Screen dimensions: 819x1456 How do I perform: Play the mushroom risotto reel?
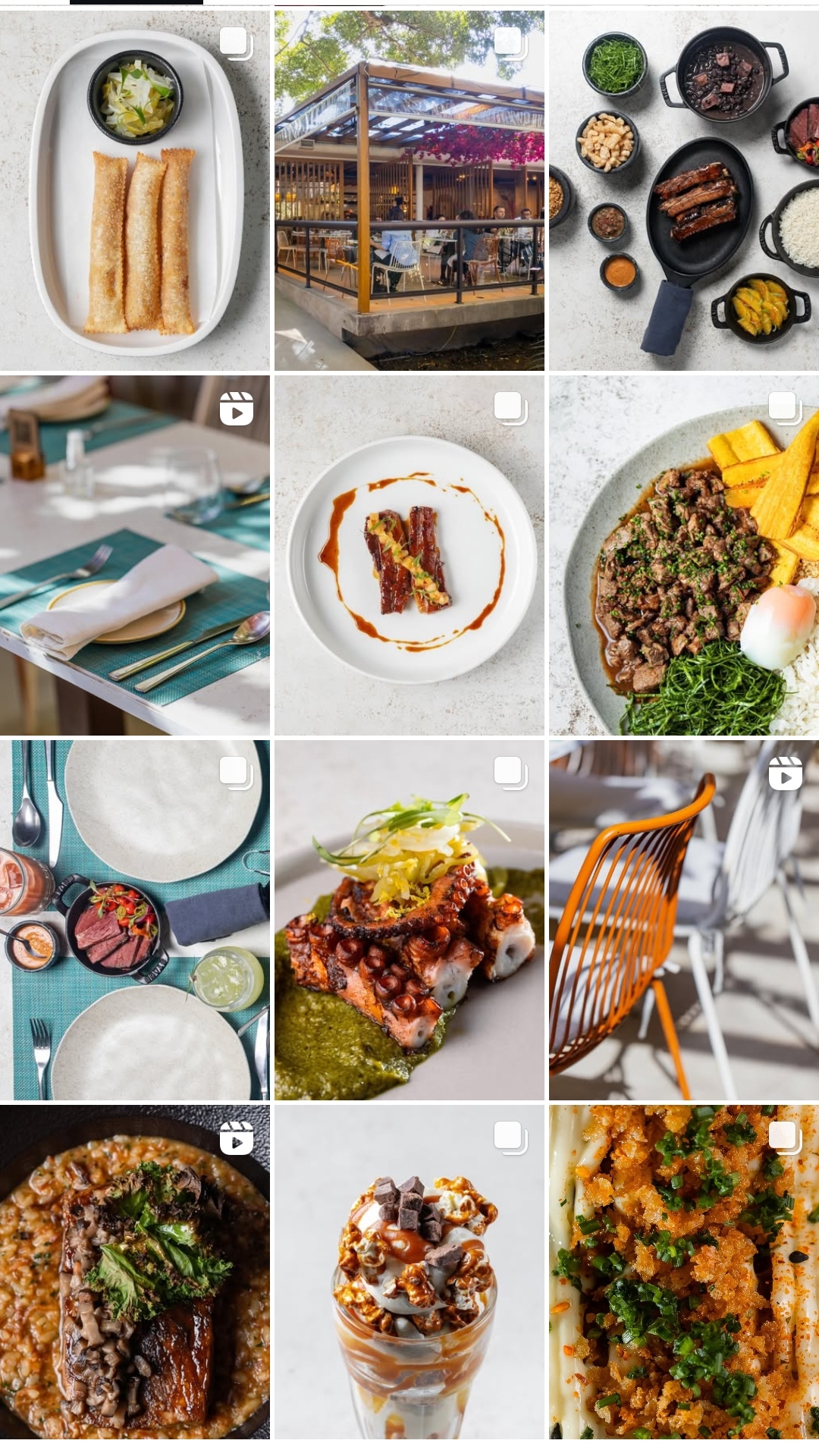coord(135,1272)
